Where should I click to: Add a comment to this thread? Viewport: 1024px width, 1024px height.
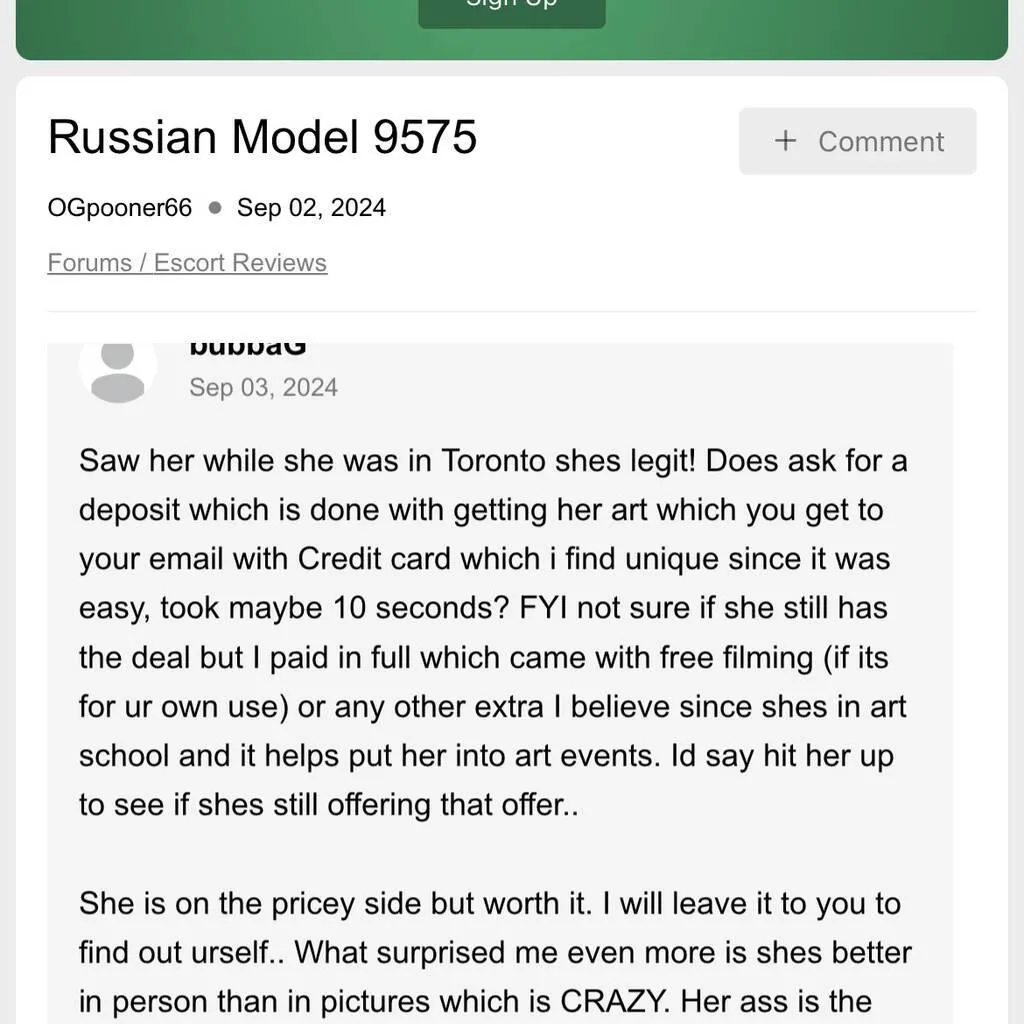point(857,141)
